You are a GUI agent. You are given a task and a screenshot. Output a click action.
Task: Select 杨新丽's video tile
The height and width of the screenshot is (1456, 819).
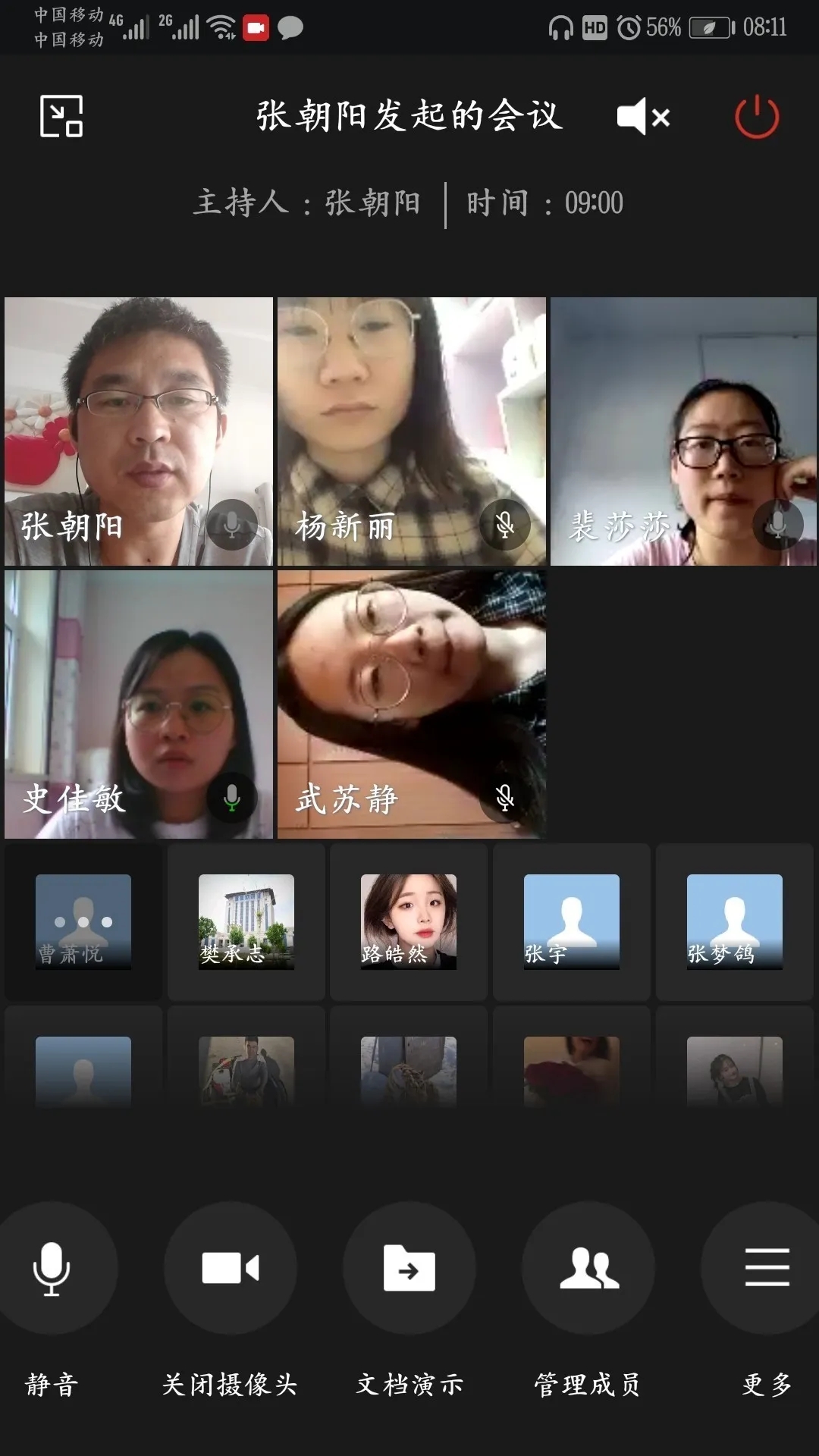pyautogui.click(x=411, y=431)
